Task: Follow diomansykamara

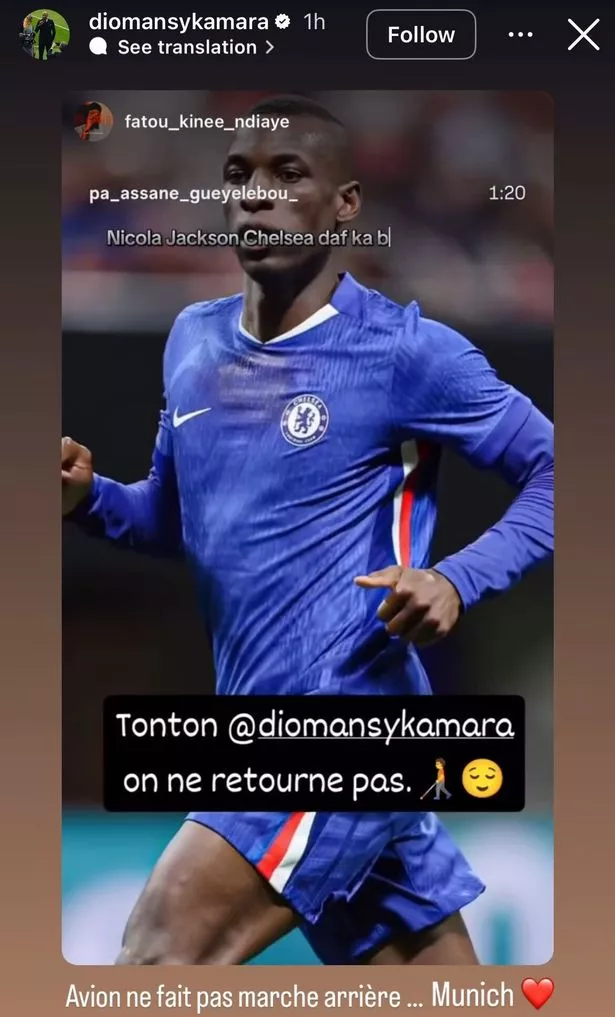Action: tap(421, 35)
